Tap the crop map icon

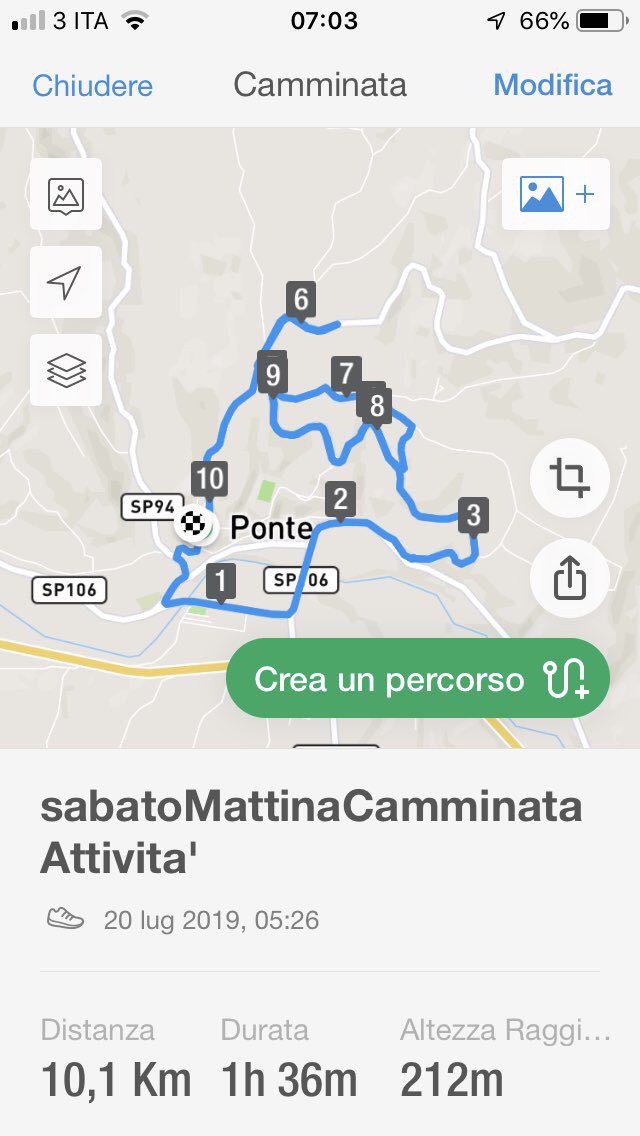pyautogui.click(x=569, y=478)
